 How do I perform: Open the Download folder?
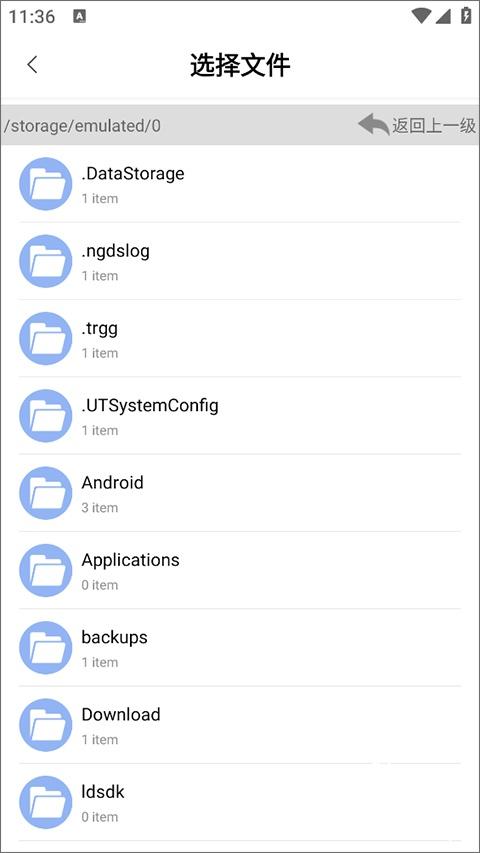[240, 725]
